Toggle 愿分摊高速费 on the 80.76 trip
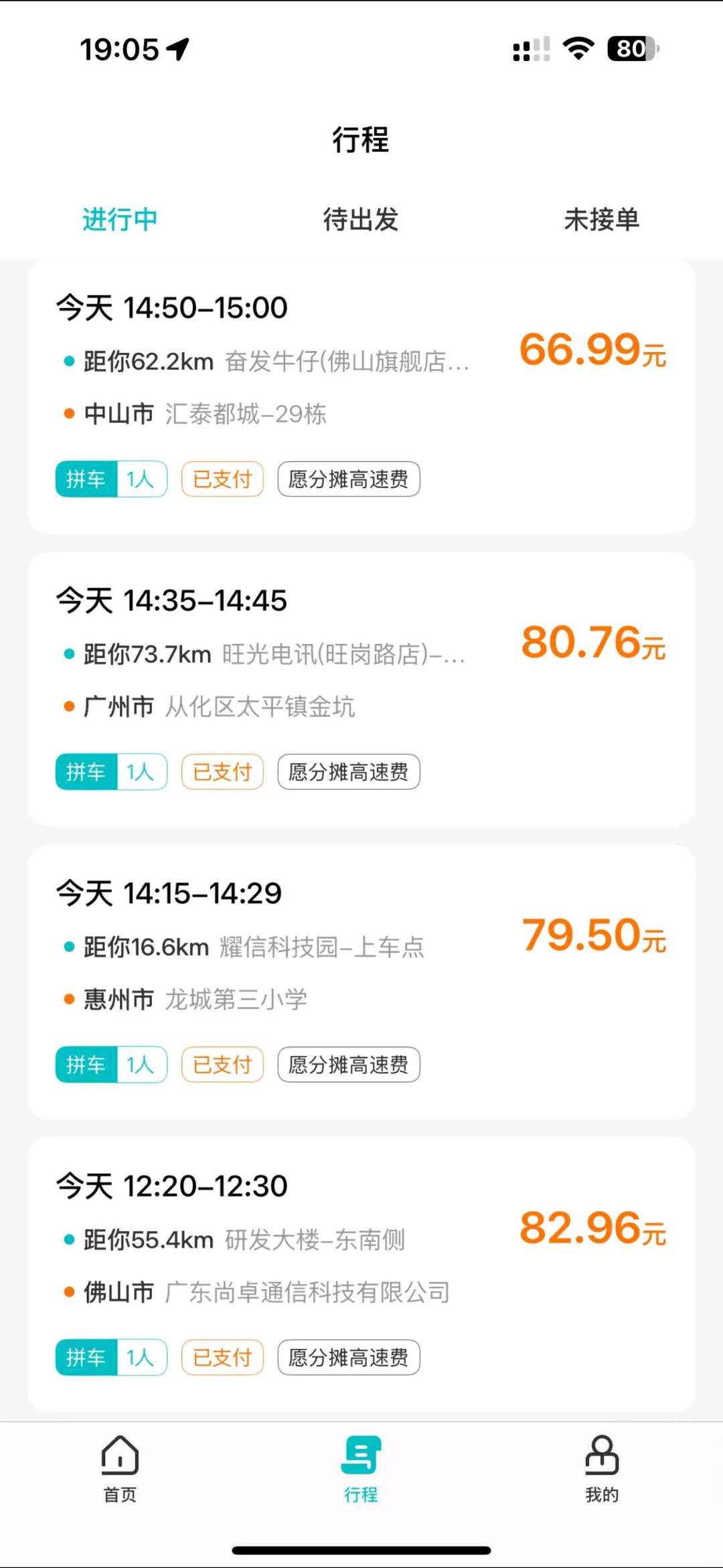 click(x=348, y=771)
